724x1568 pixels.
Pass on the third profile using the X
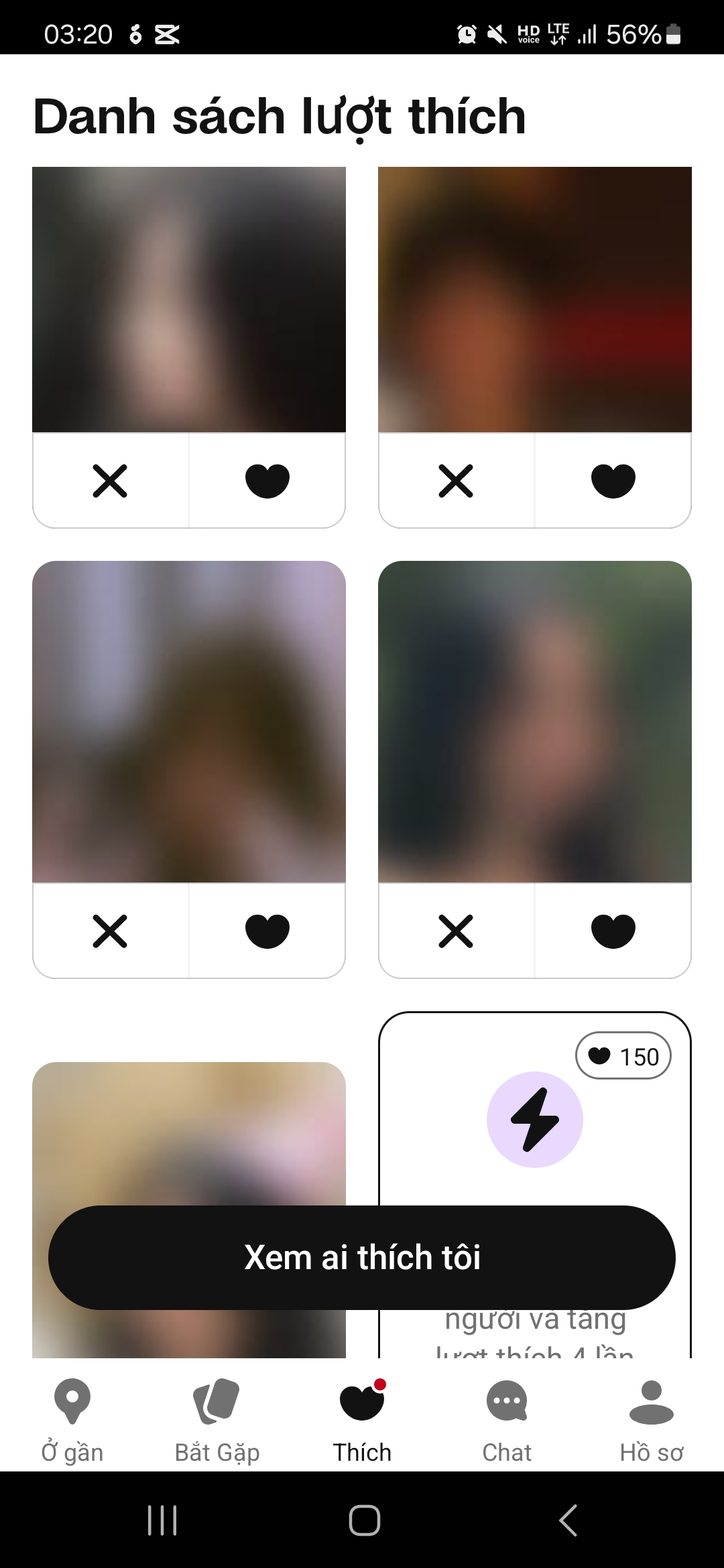click(x=109, y=930)
